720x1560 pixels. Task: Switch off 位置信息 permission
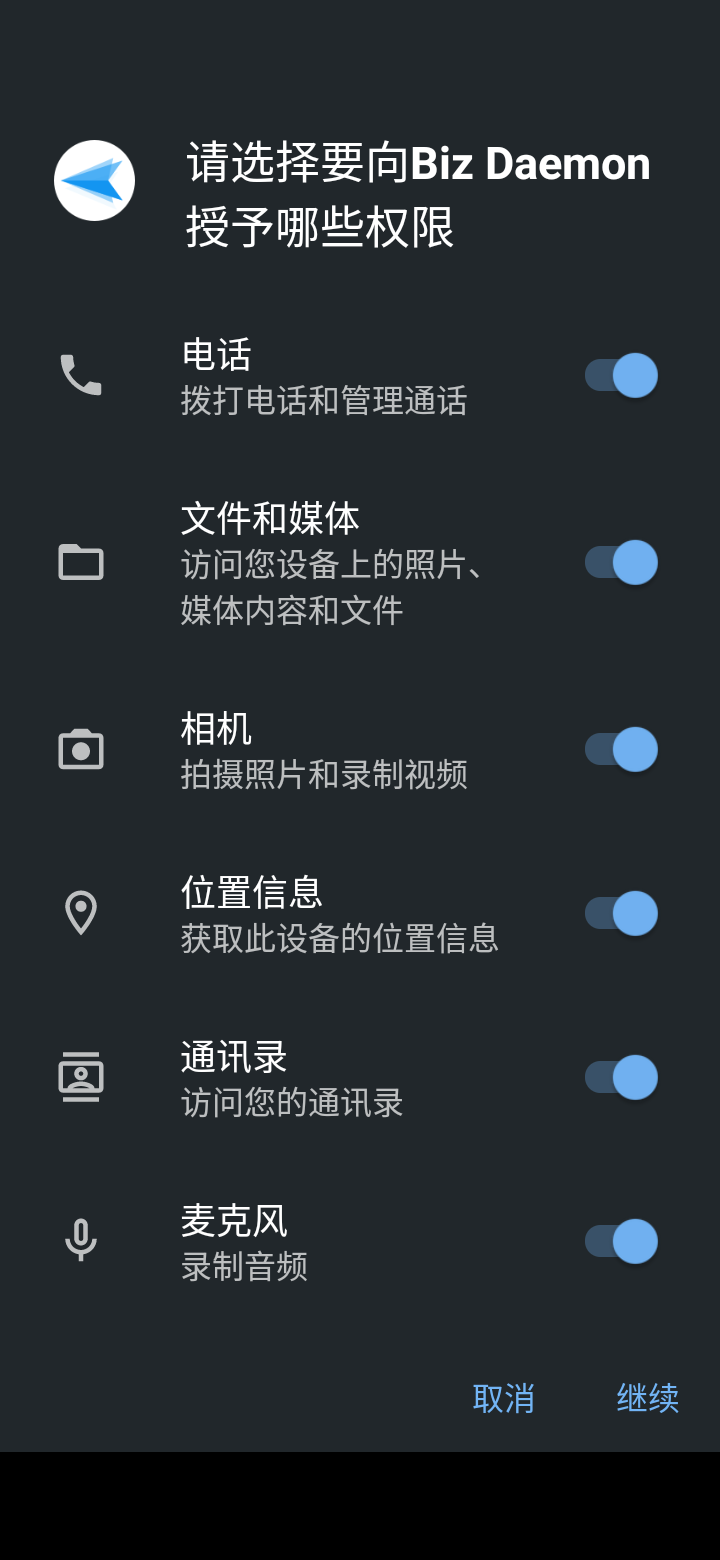click(x=621, y=913)
